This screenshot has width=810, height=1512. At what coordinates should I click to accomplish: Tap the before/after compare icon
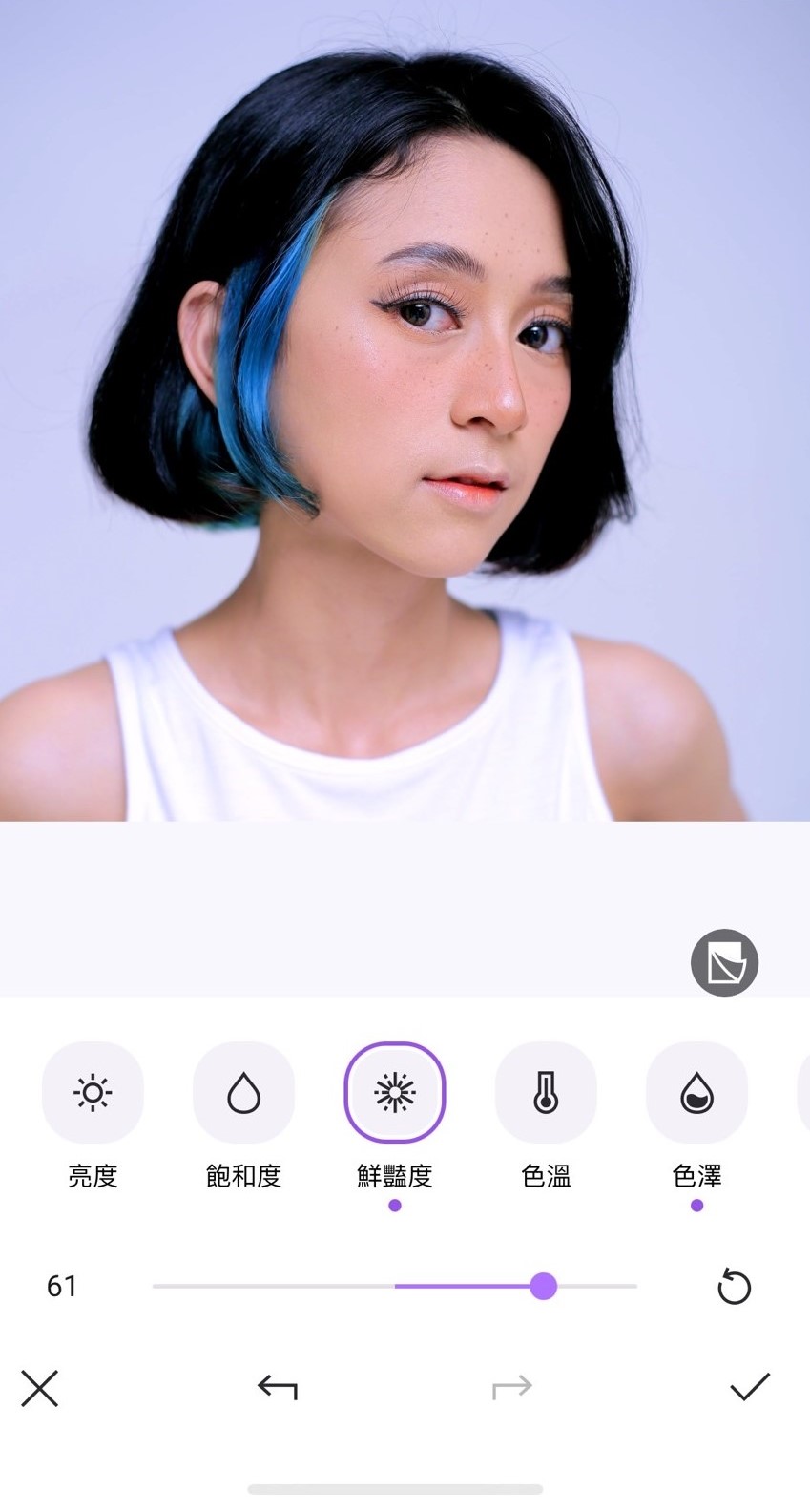coord(724,962)
